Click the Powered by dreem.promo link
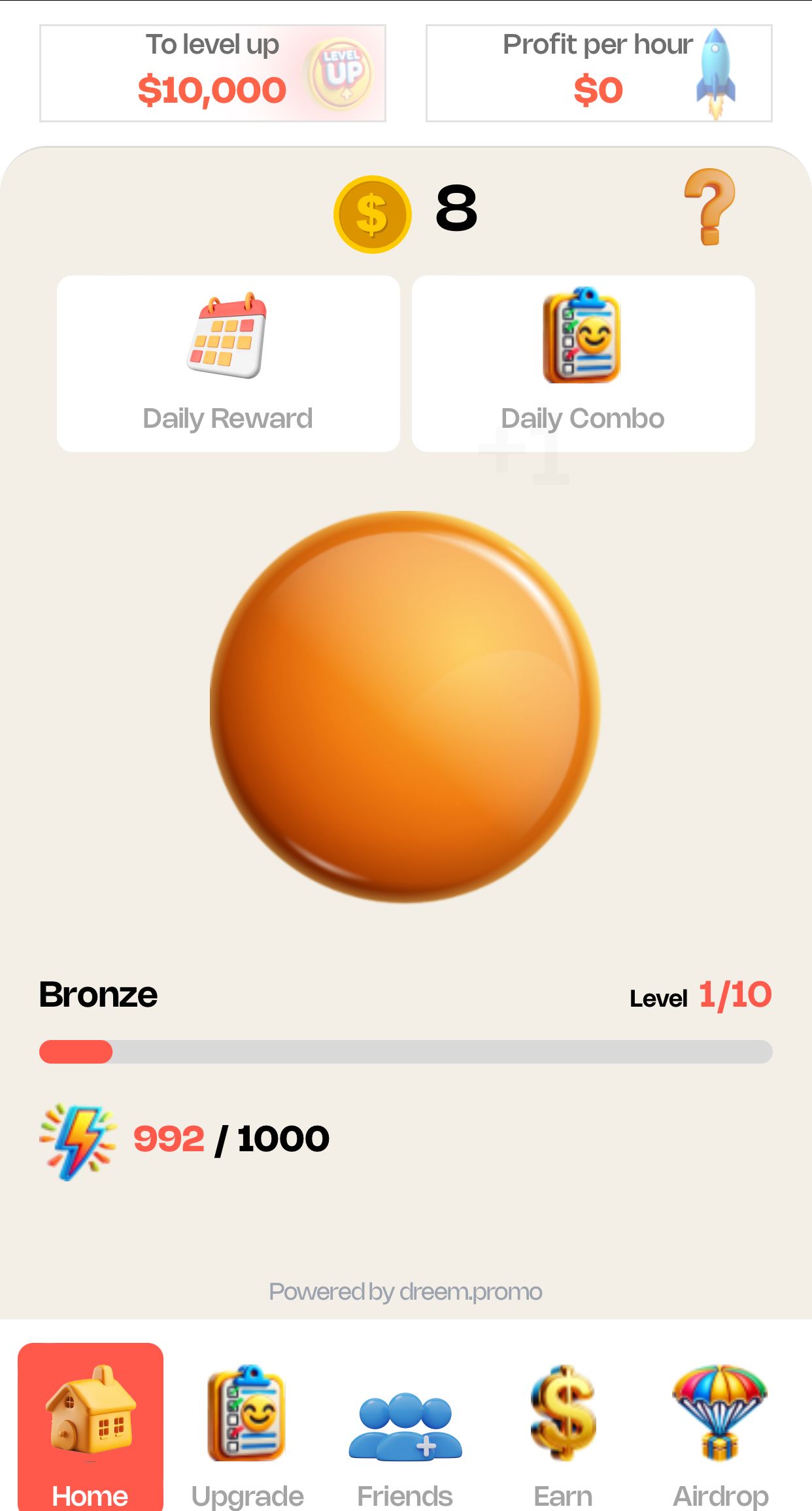 point(405,1292)
